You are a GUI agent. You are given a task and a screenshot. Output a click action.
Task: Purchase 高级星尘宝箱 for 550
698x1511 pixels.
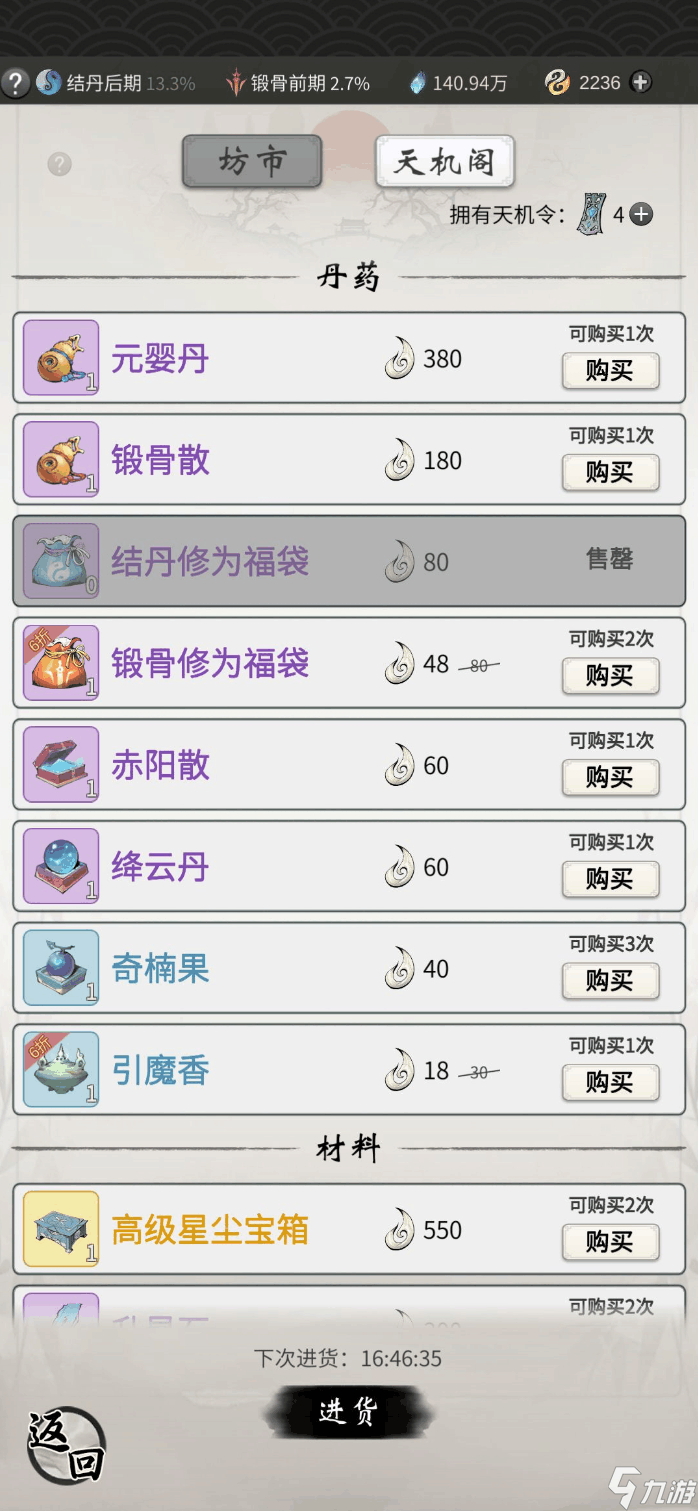[610, 1242]
